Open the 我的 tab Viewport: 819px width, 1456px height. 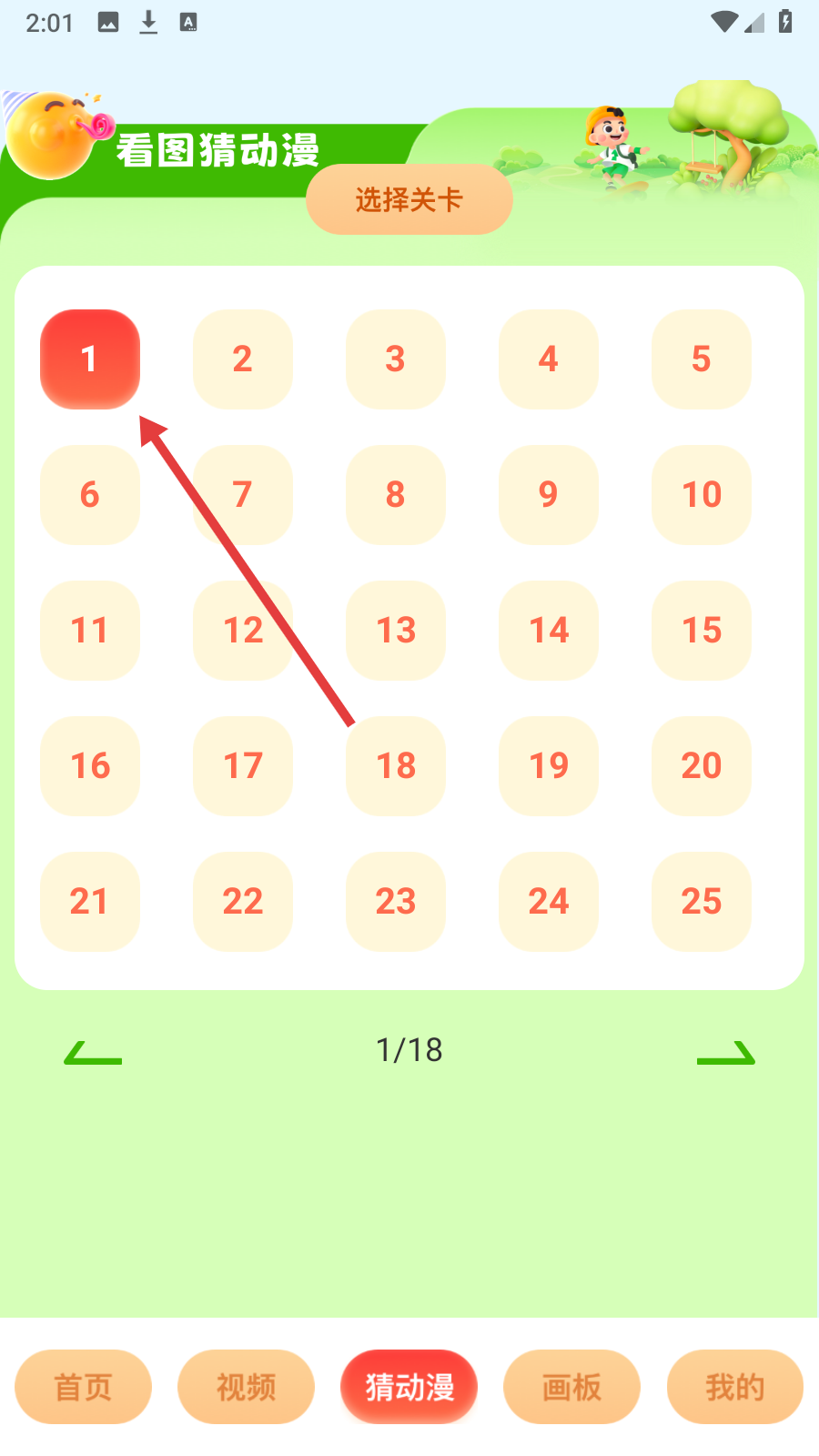click(x=735, y=1387)
